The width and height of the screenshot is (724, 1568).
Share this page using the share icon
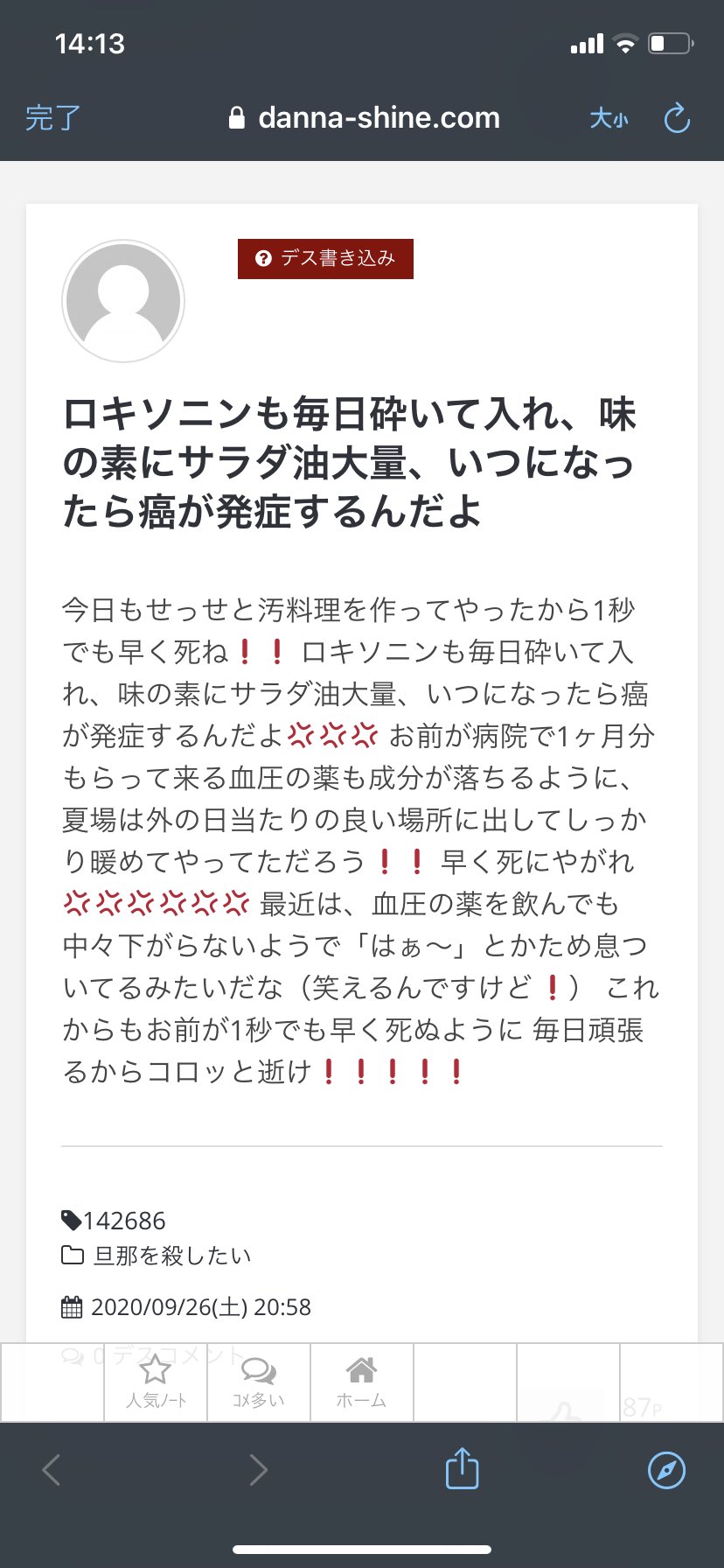pyautogui.click(x=462, y=1468)
